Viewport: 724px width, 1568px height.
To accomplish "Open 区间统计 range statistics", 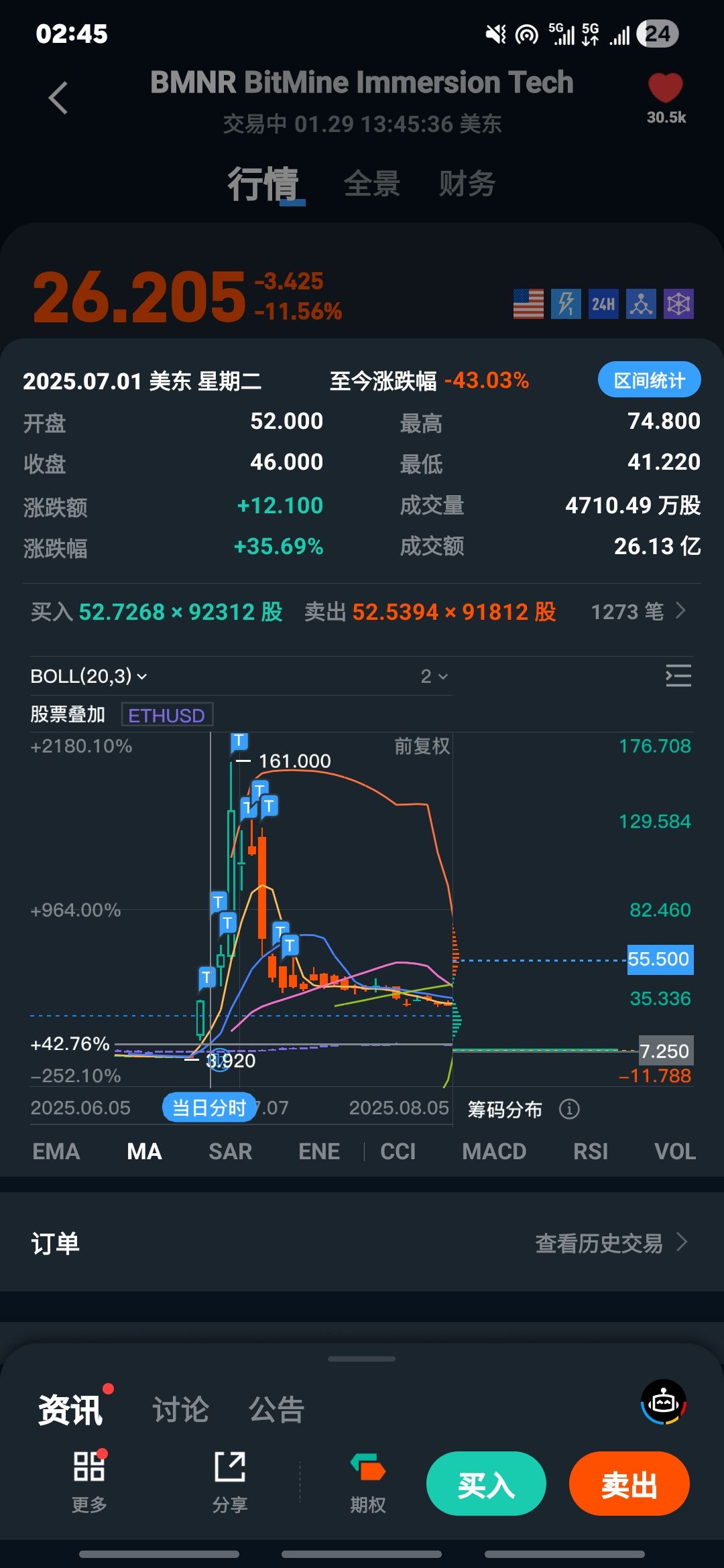I will click(x=649, y=381).
